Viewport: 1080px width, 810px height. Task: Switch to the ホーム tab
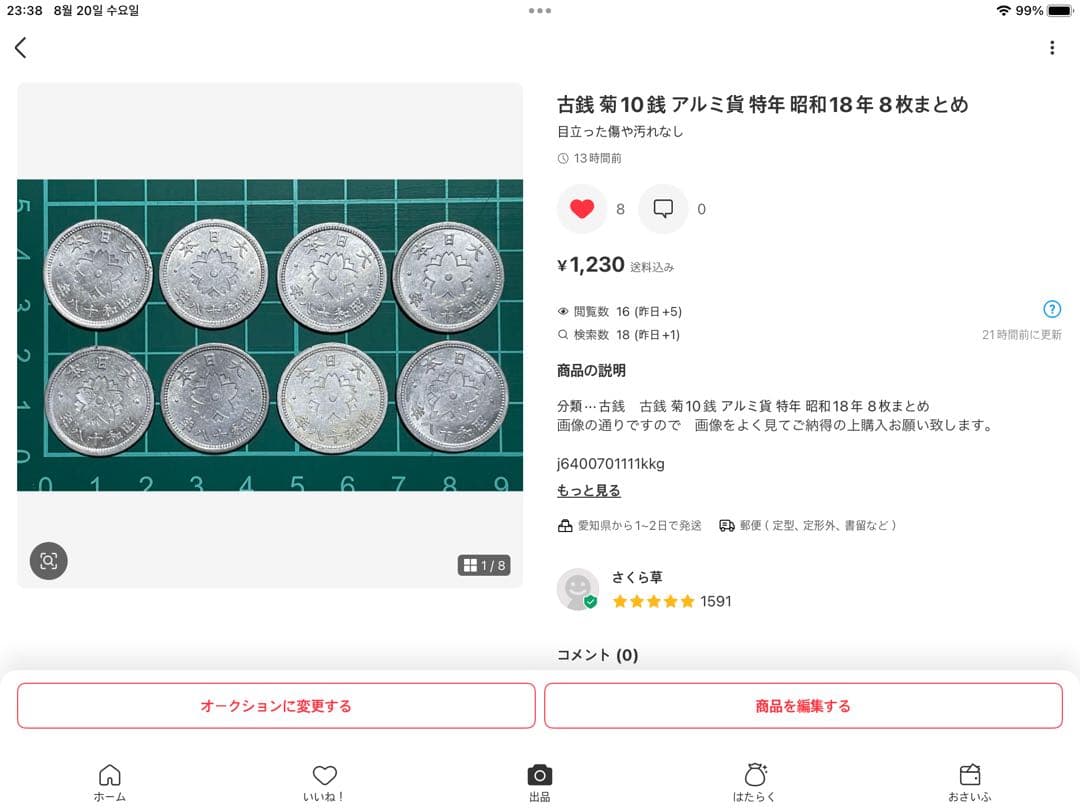coord(110,782)
